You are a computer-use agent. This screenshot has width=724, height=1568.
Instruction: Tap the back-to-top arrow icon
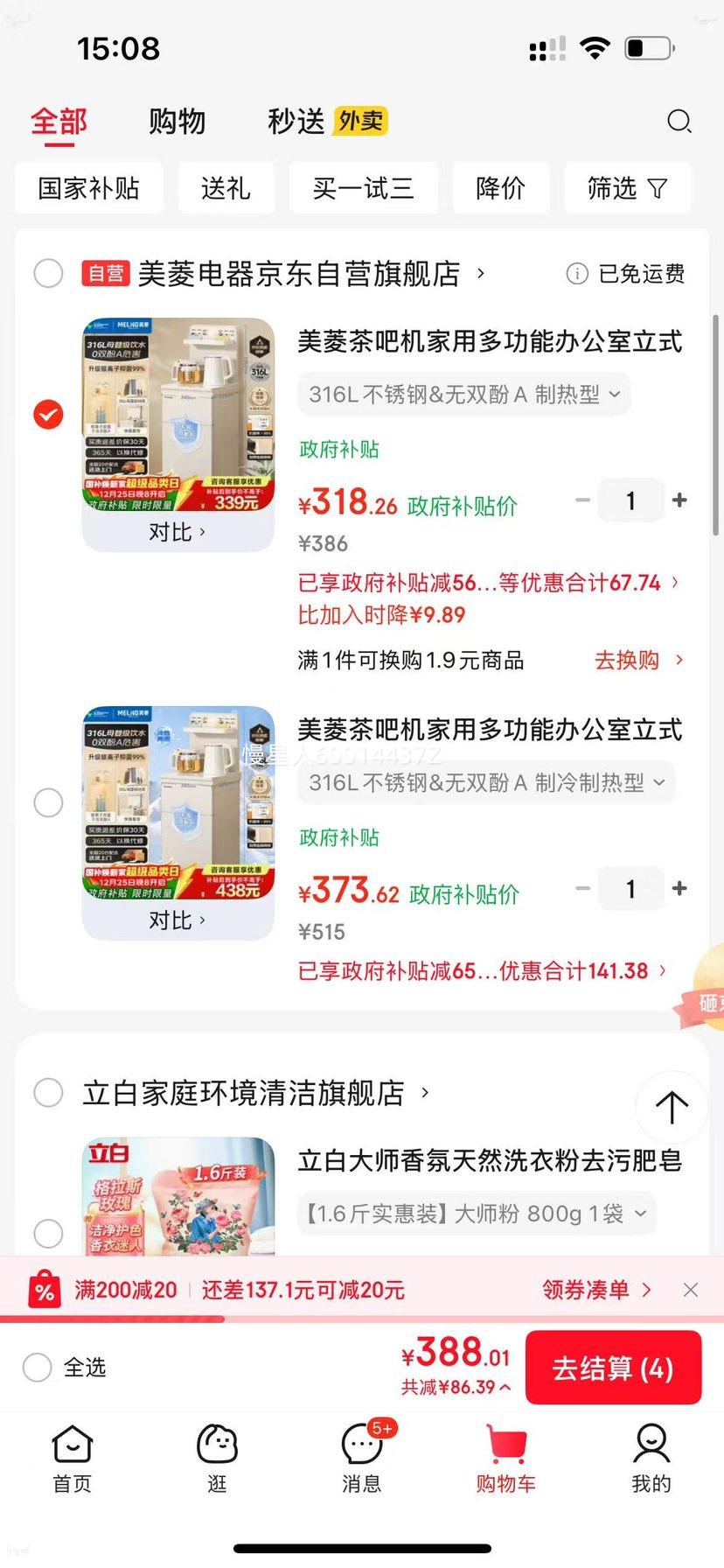[x=670, y=1107]
